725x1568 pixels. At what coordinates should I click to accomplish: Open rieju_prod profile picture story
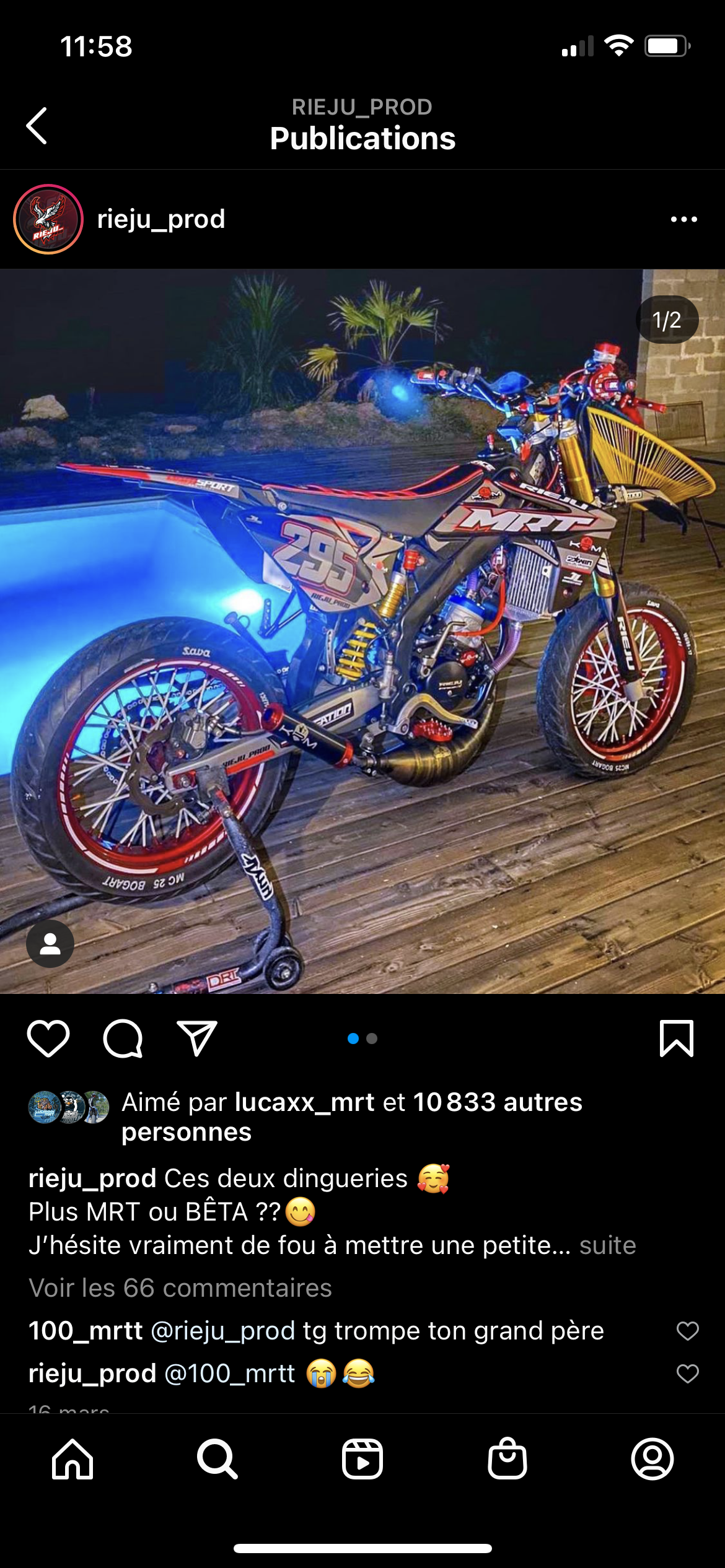click(48, 219)
